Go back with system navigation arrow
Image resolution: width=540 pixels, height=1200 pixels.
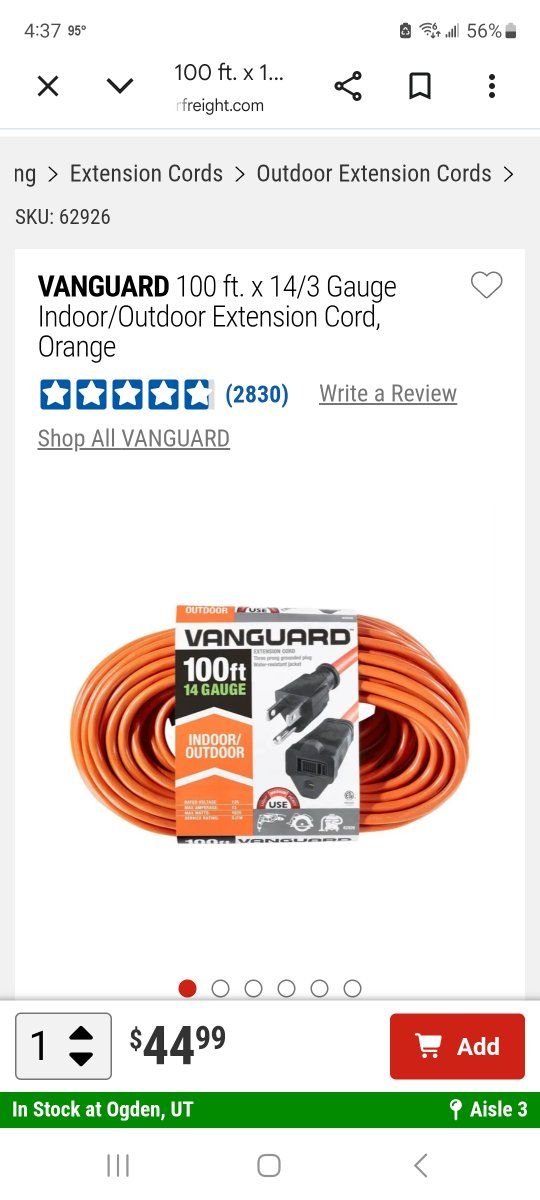pos(420,1165)
